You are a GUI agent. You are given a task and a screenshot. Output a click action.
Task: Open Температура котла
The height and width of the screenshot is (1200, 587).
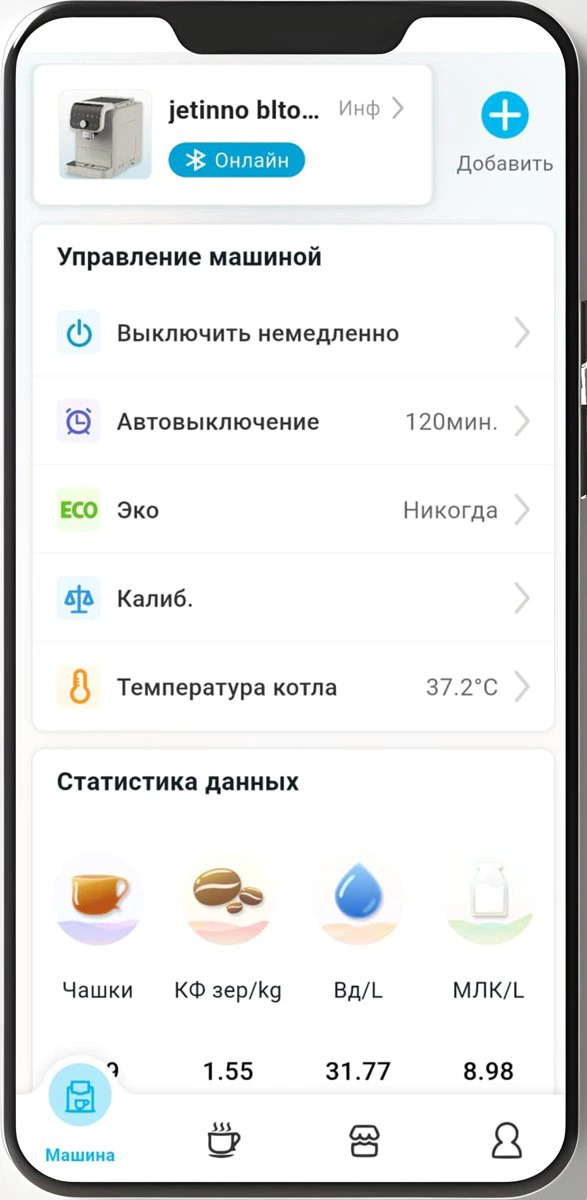click(293, 687)
